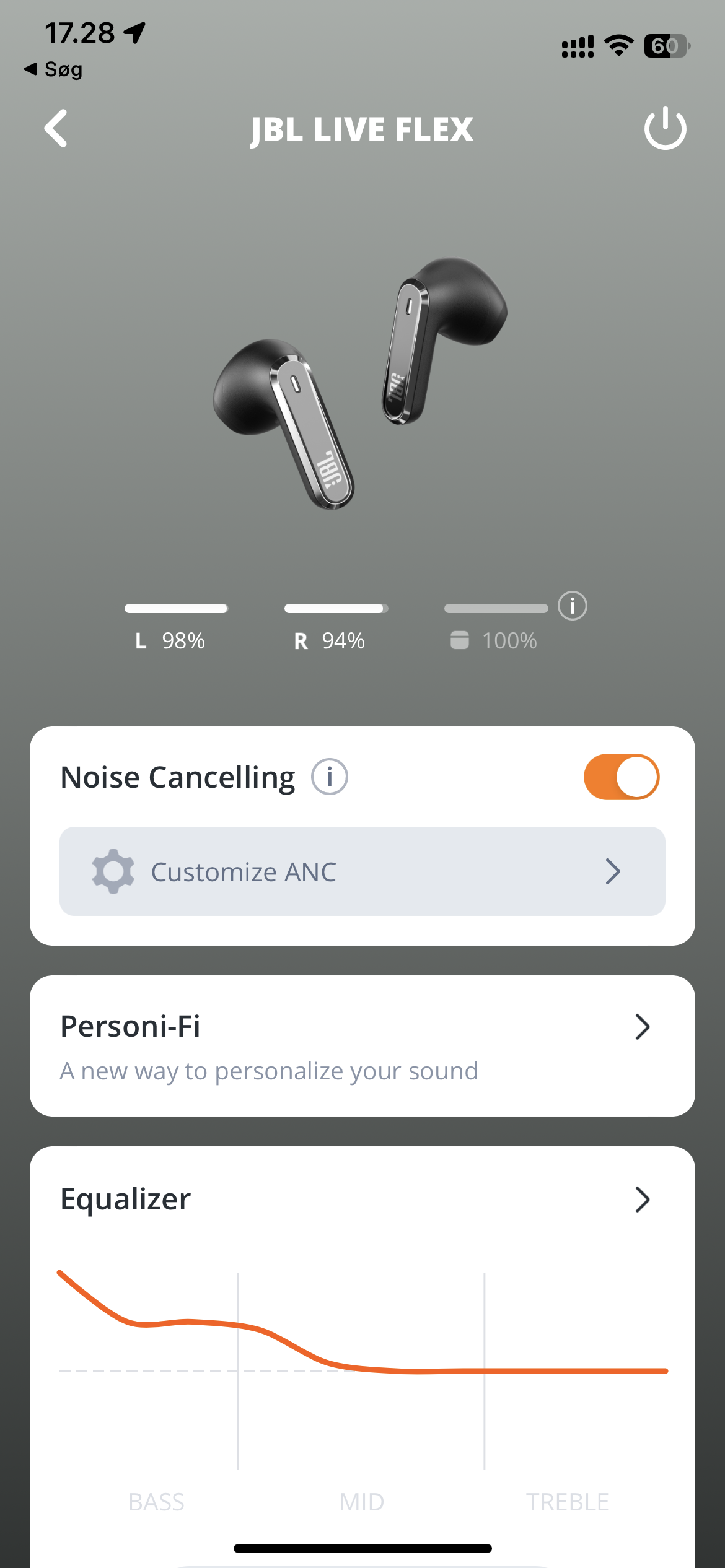Return to Søg via status bar link

click(x=53, y=69)
